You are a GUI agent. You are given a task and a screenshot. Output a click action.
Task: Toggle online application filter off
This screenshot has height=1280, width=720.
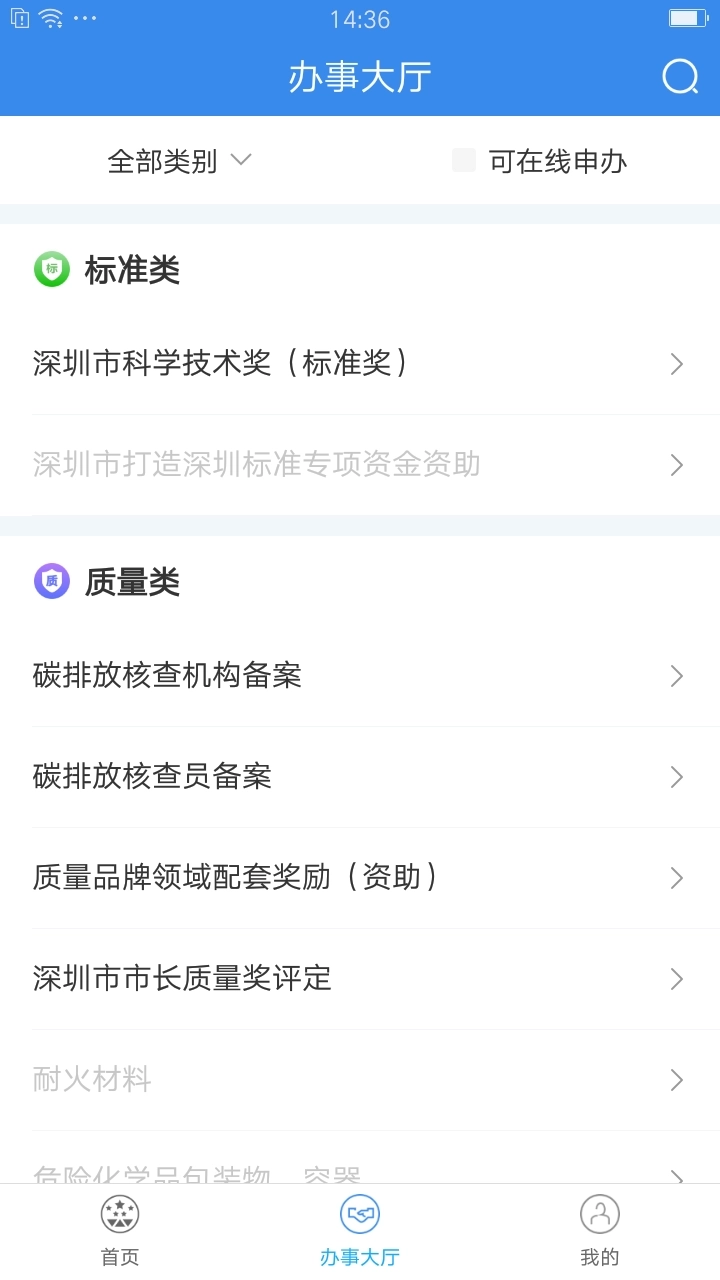click(x=463, y=159)
